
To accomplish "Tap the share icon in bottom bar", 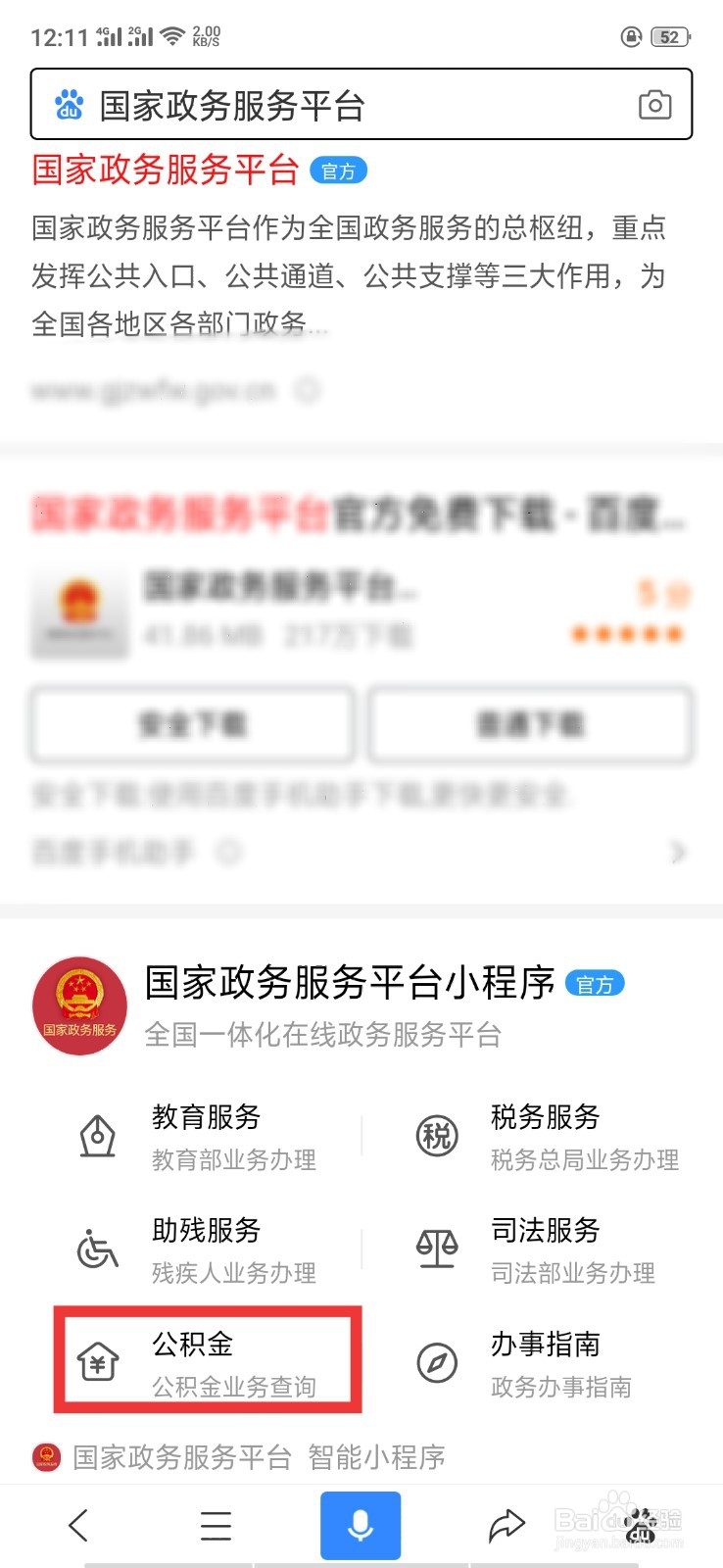I will tap(506, 1524).
